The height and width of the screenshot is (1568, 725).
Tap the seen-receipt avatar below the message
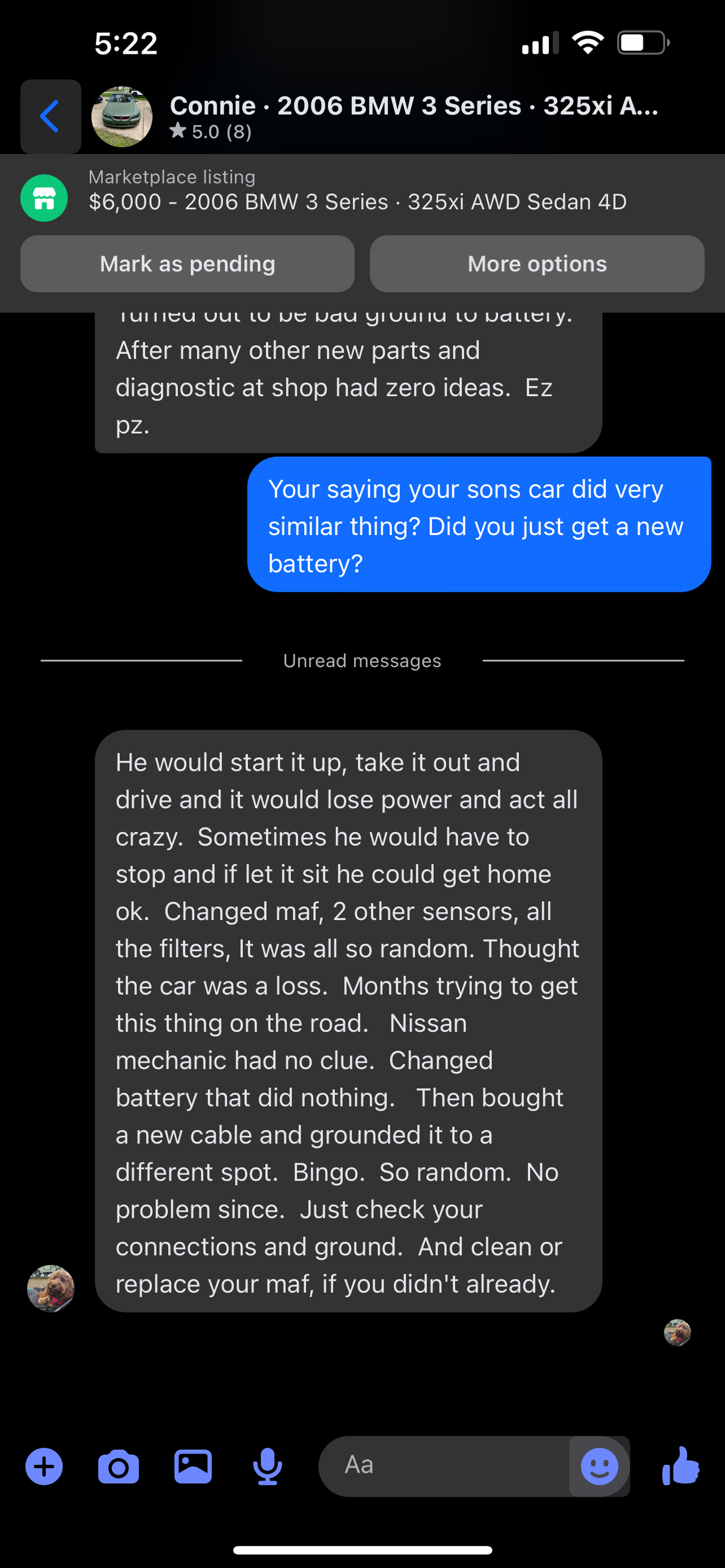click(677, 1332)
